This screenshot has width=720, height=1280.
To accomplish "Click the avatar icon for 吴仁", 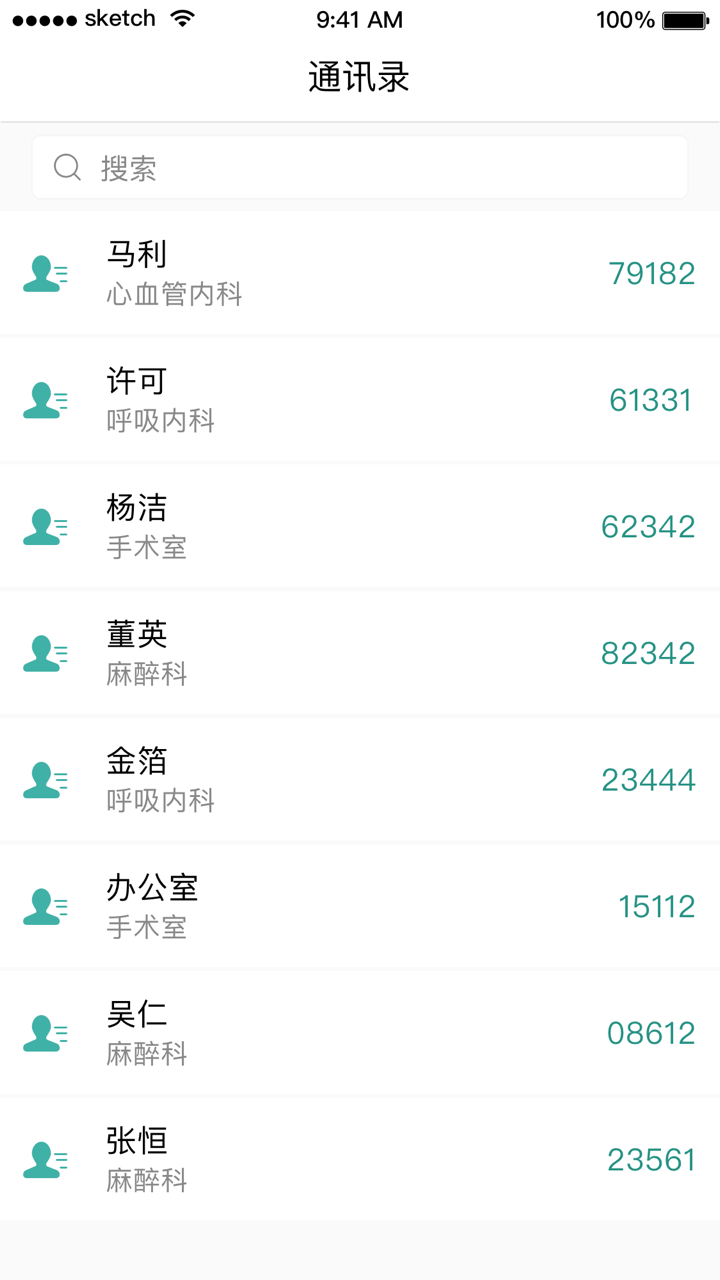I will [45, 1033].
